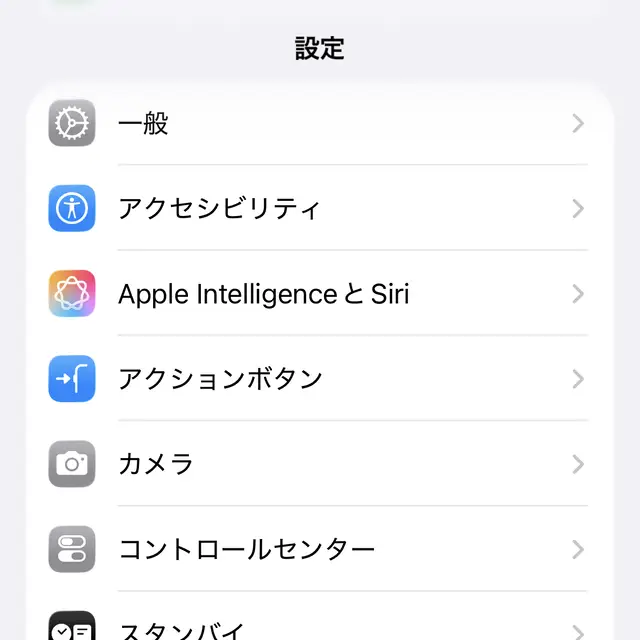Image resolution: width=640 pixels, height=640 pixels.
Task: Open the 一般 settings row
Action: coord(320,124)
